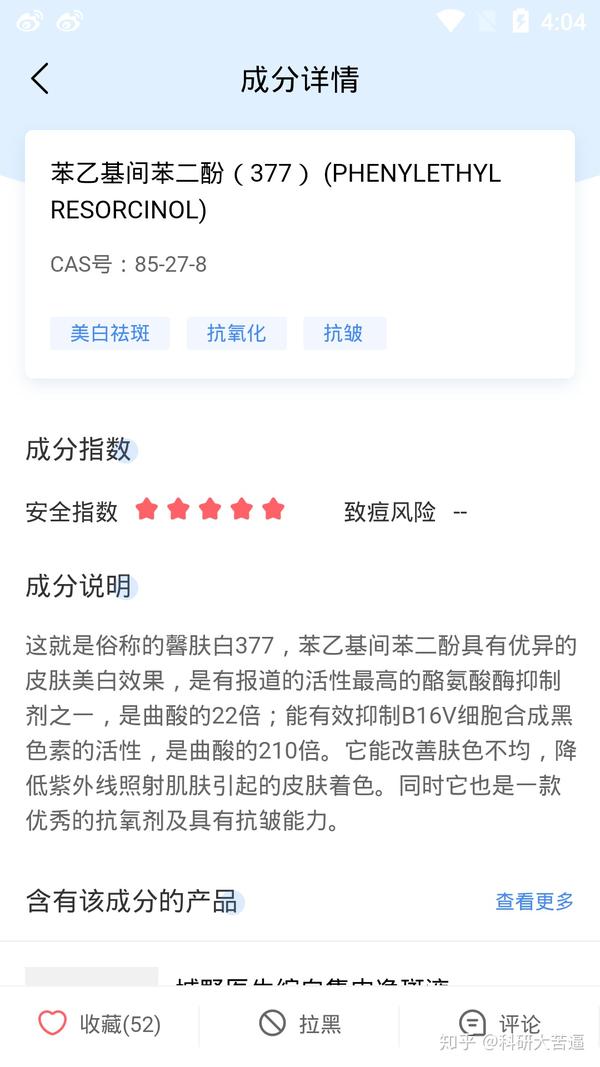Open 评论 comments
The width and height of the screenshot is (600, 1067).
point(500,1023)
